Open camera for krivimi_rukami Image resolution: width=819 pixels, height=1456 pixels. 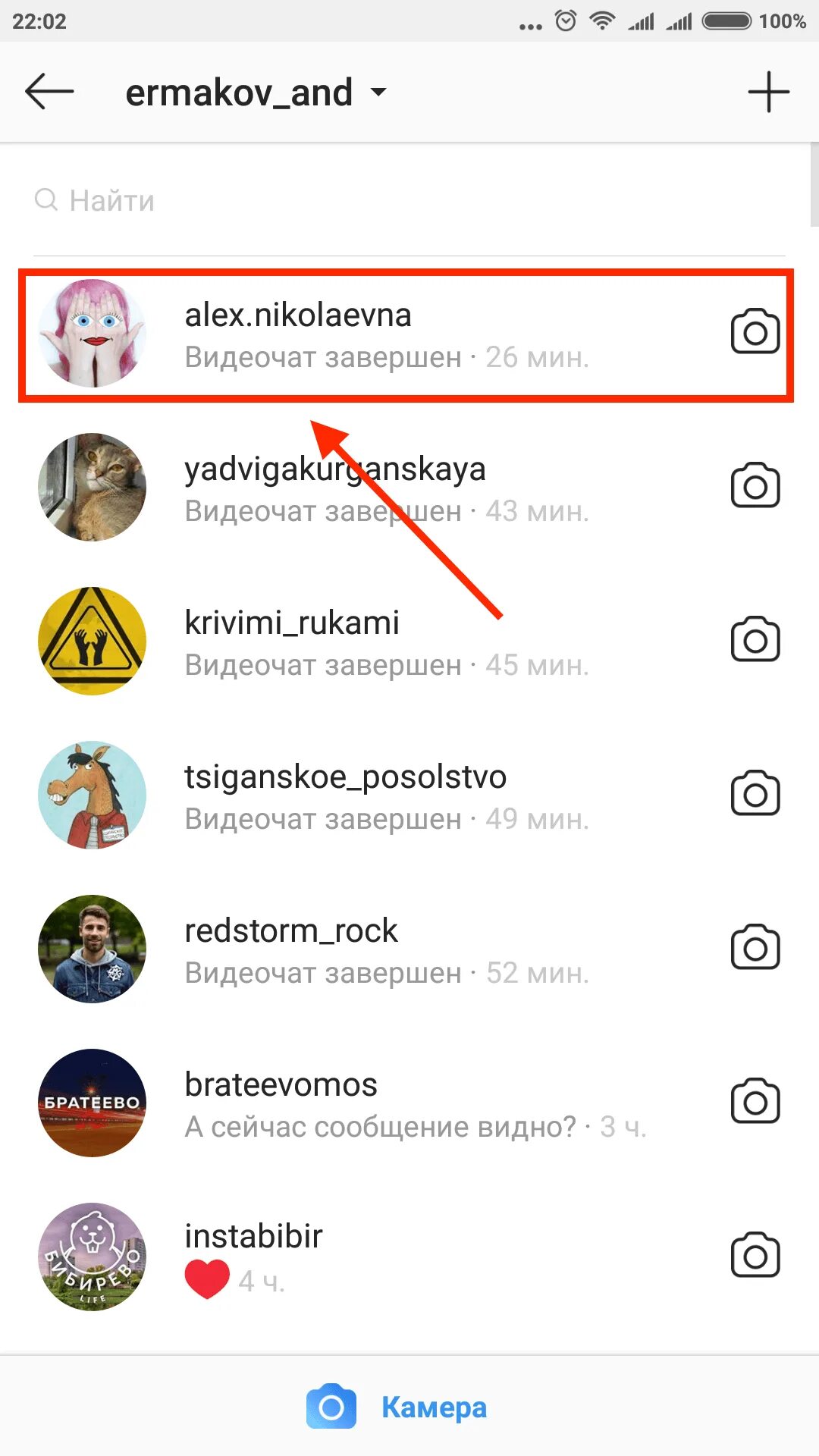pyautogui.click(x=755, y=639)
